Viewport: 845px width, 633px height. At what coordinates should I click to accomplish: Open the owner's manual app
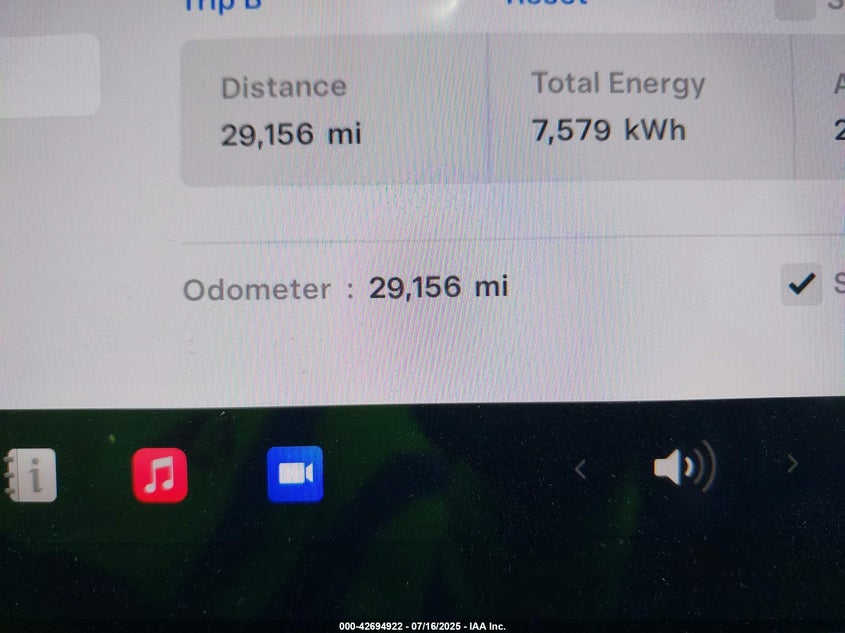(x=30, y=476)
